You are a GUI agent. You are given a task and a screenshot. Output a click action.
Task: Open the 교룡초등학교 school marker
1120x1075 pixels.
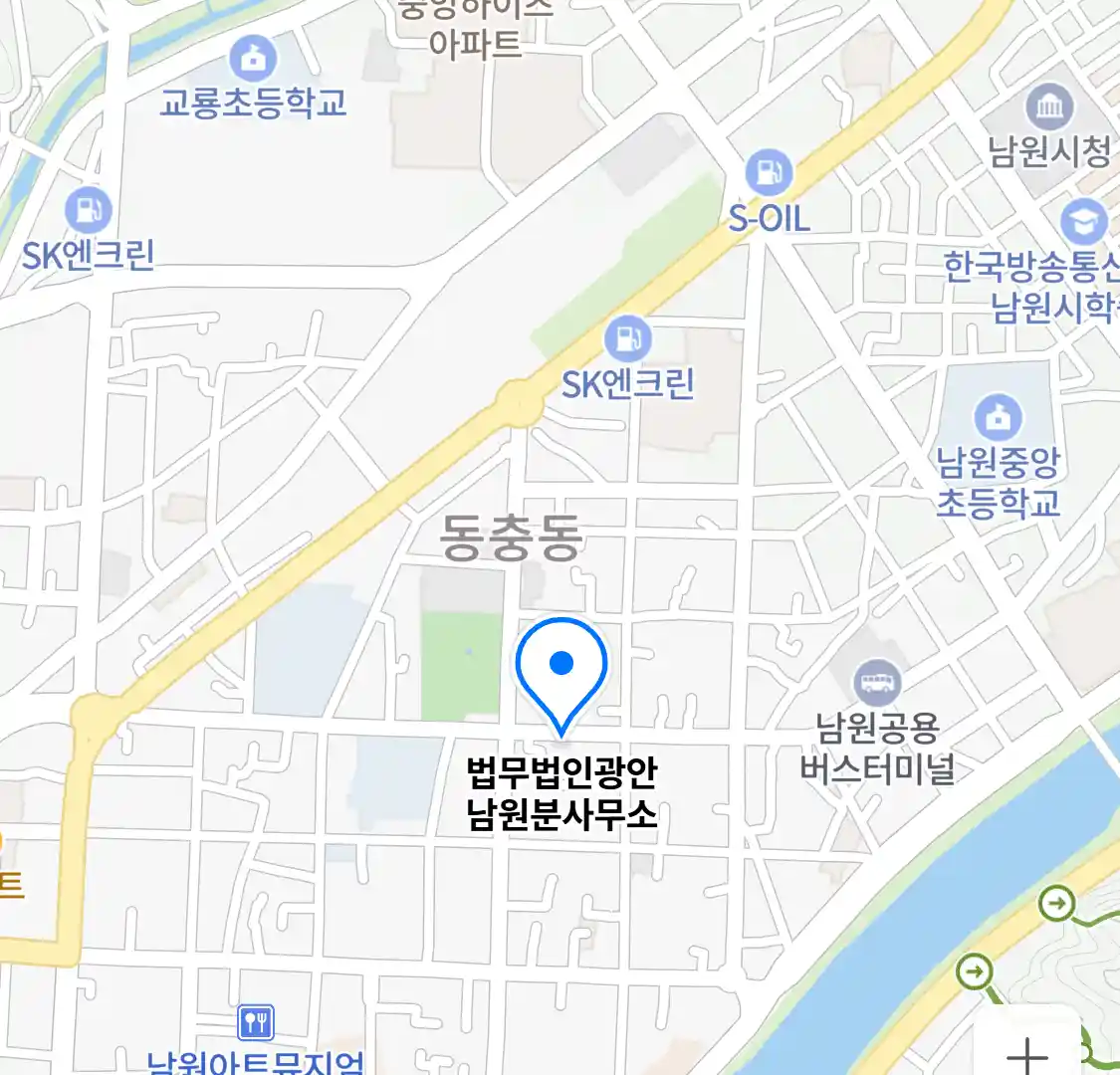coord(254,59)
